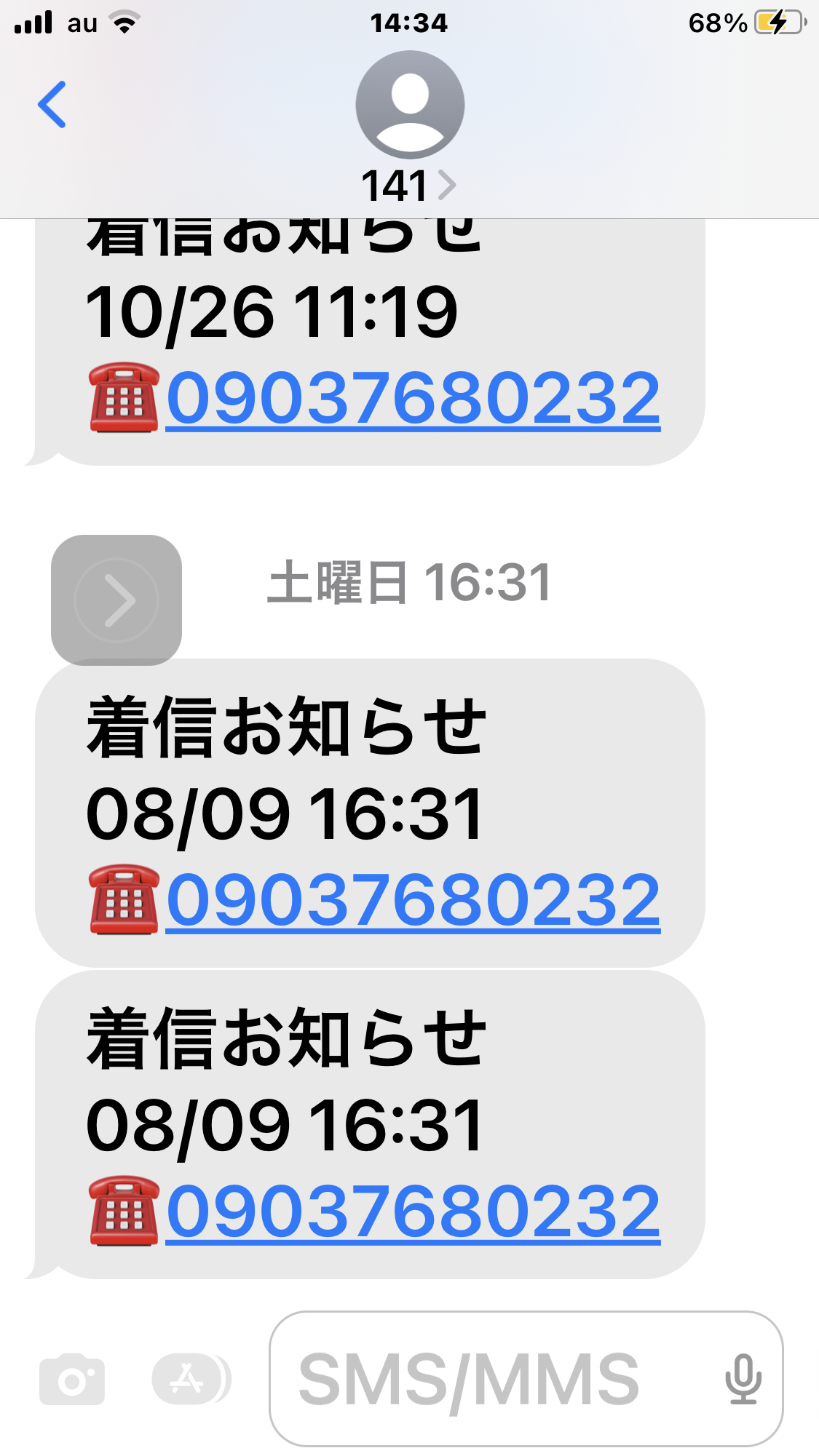This screenshot has width=819, height=1456.
Task: Open the camera to attach a photo
Action: coord(72,1379)
